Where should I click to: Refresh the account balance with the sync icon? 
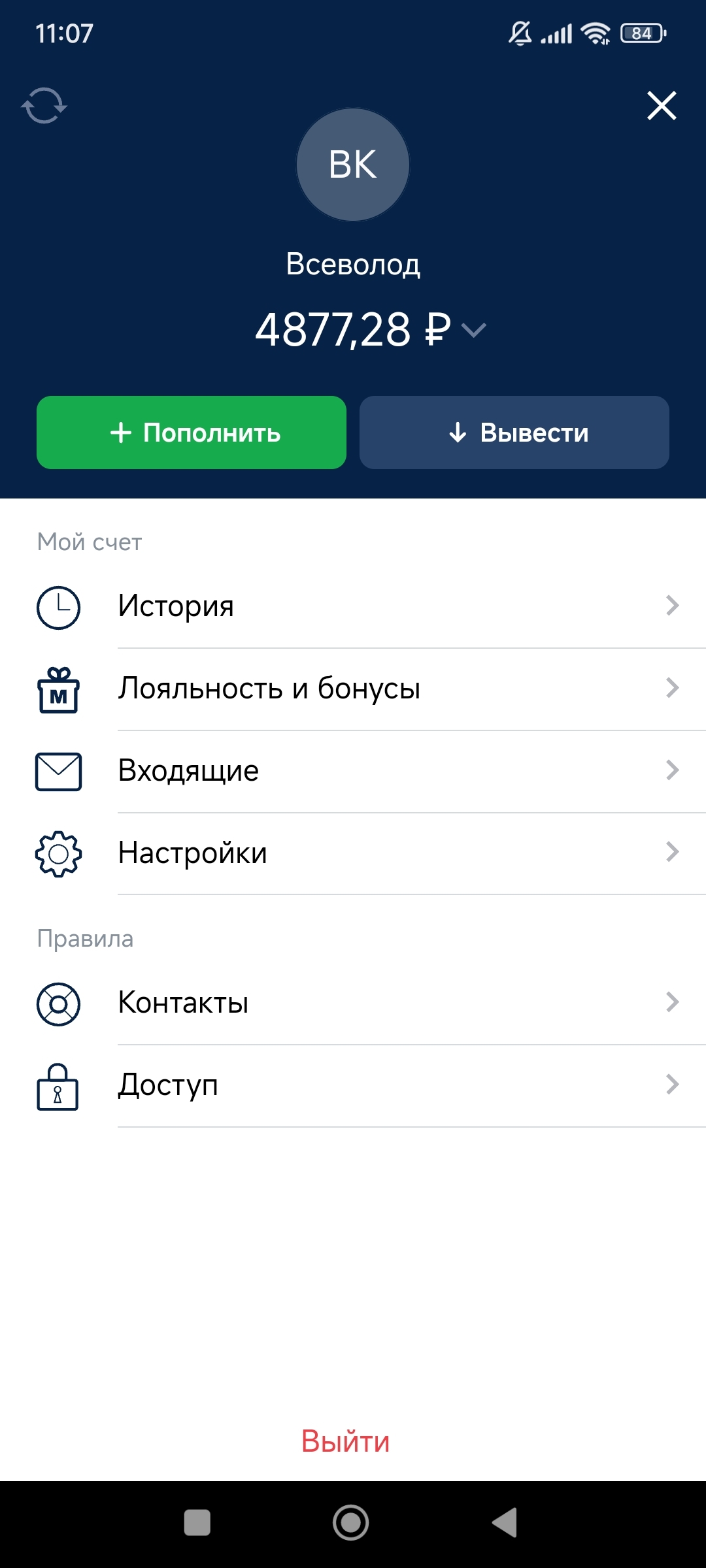(44, 105)
